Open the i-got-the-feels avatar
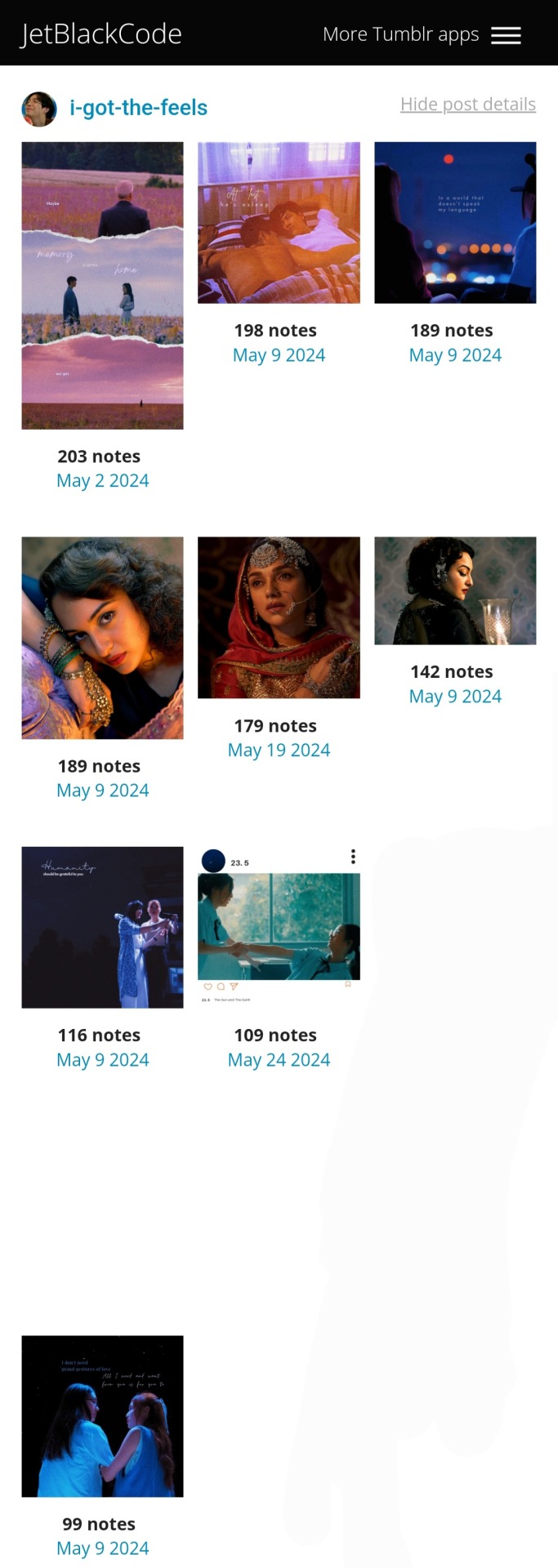 (x=39, y=109)
